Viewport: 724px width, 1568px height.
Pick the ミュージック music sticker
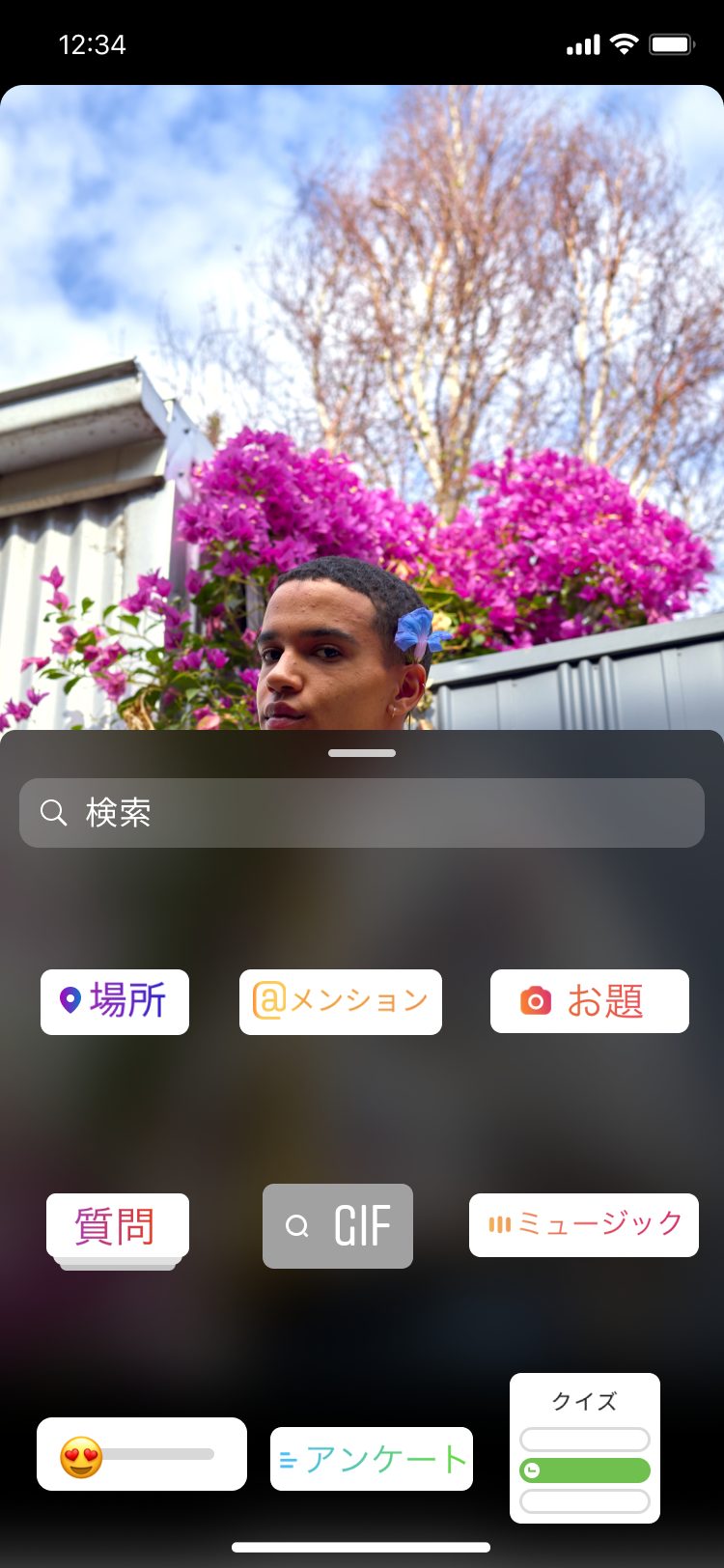pos(584,1225)
